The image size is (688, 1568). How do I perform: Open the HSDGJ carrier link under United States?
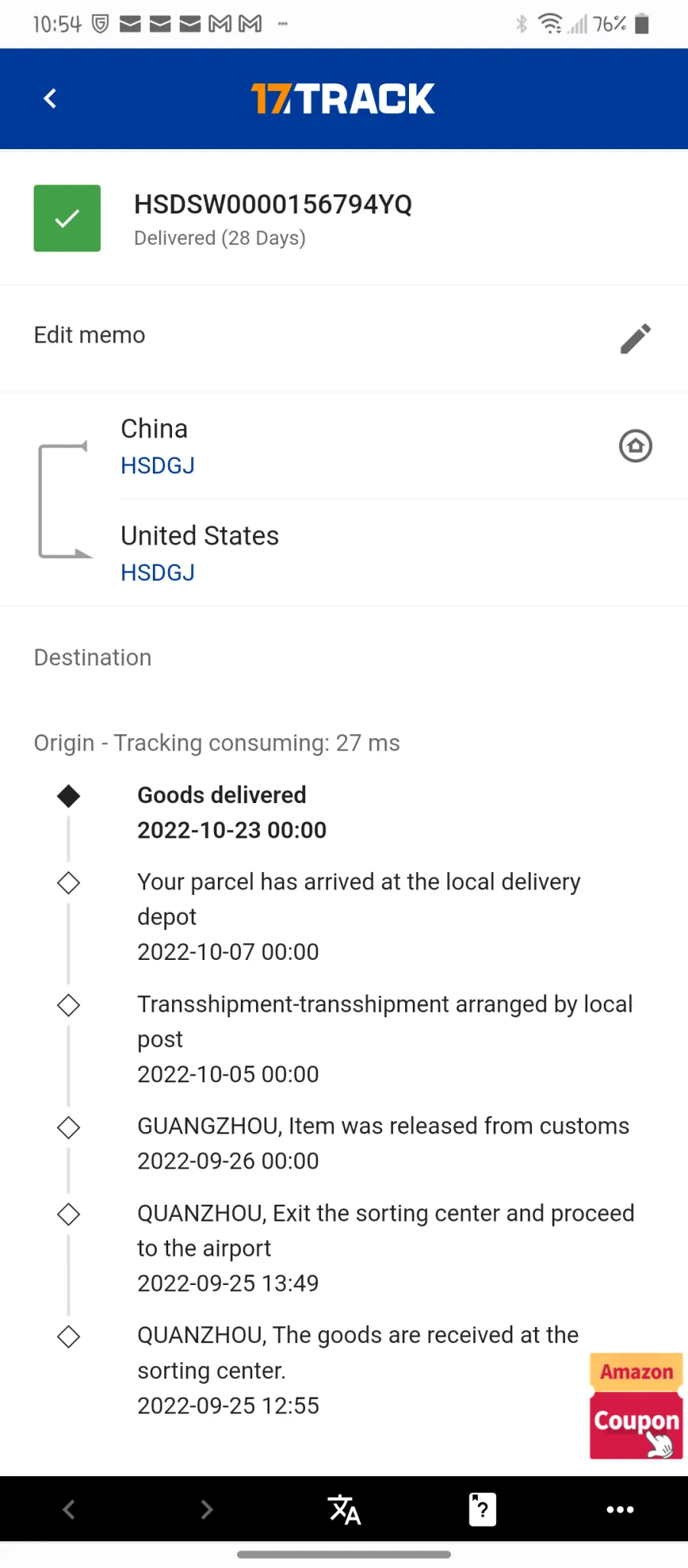157,572
